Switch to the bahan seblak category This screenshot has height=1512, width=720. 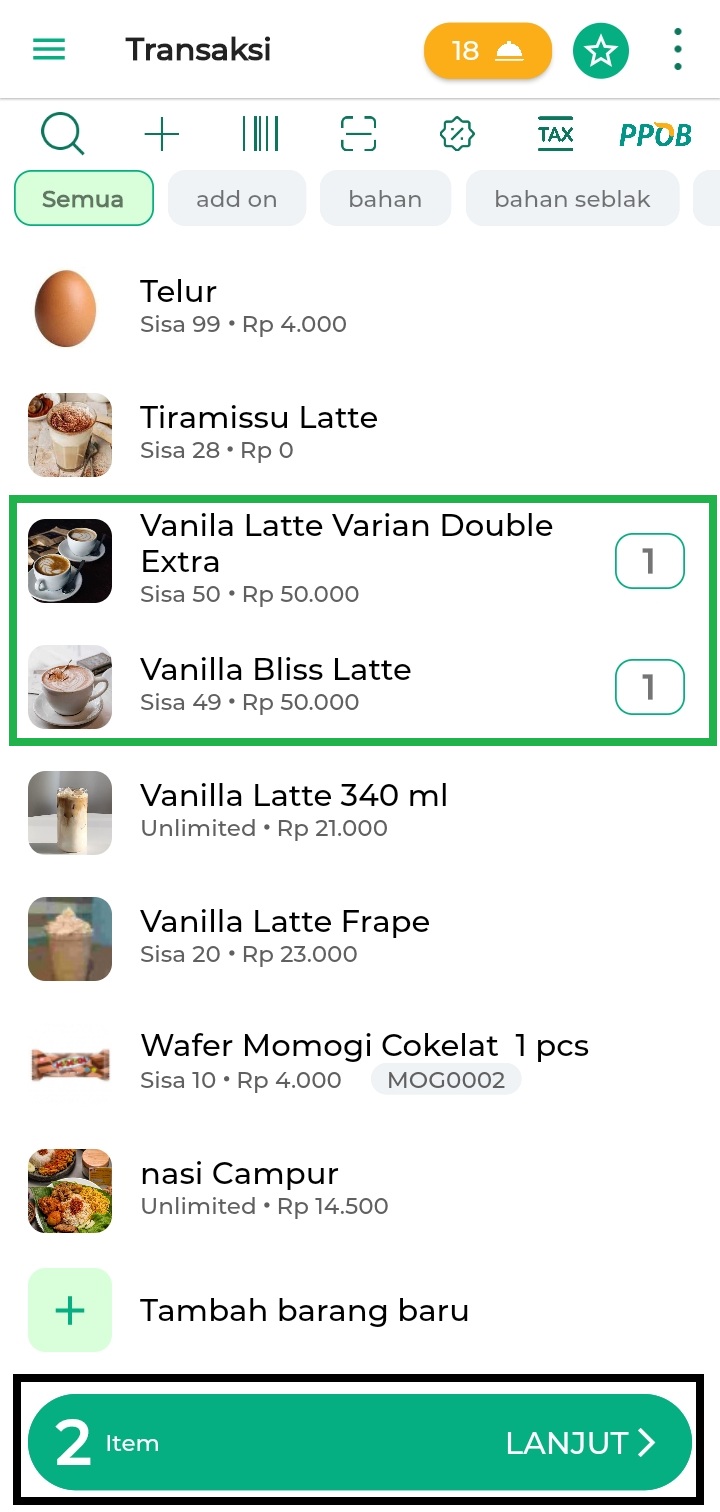(x=572, y=199)
